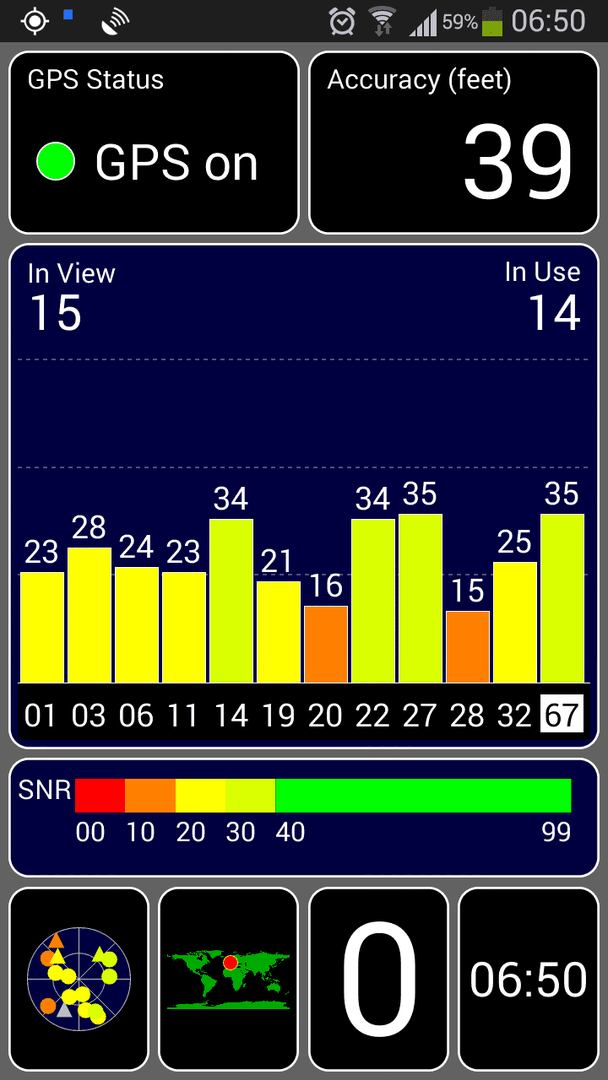This screenshot has width=608, height=1080.
Task: Open the speed tile showing 0
Action: 379,978
